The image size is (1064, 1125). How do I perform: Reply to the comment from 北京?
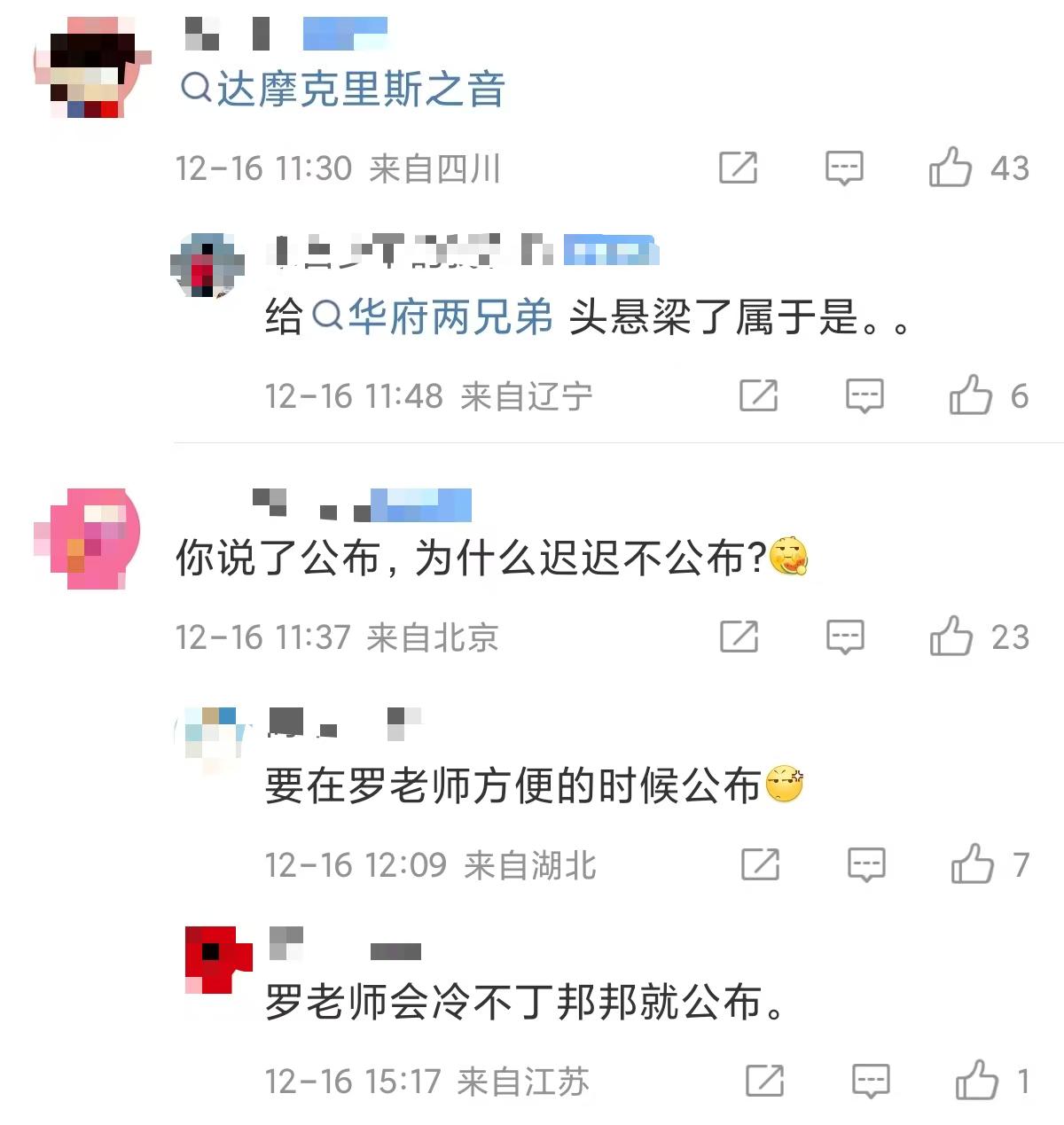click(x=844, y=637)
